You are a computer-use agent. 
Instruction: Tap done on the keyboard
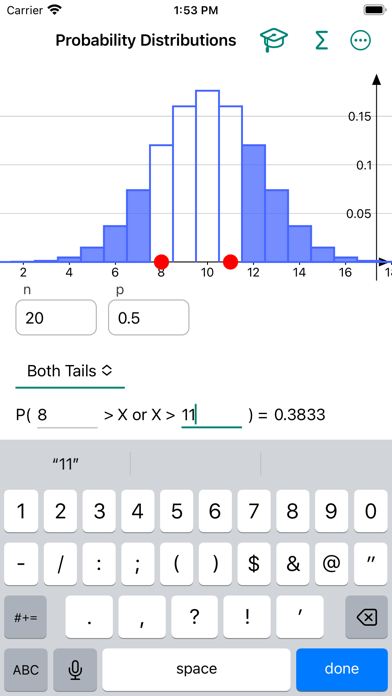pos(342,669)
